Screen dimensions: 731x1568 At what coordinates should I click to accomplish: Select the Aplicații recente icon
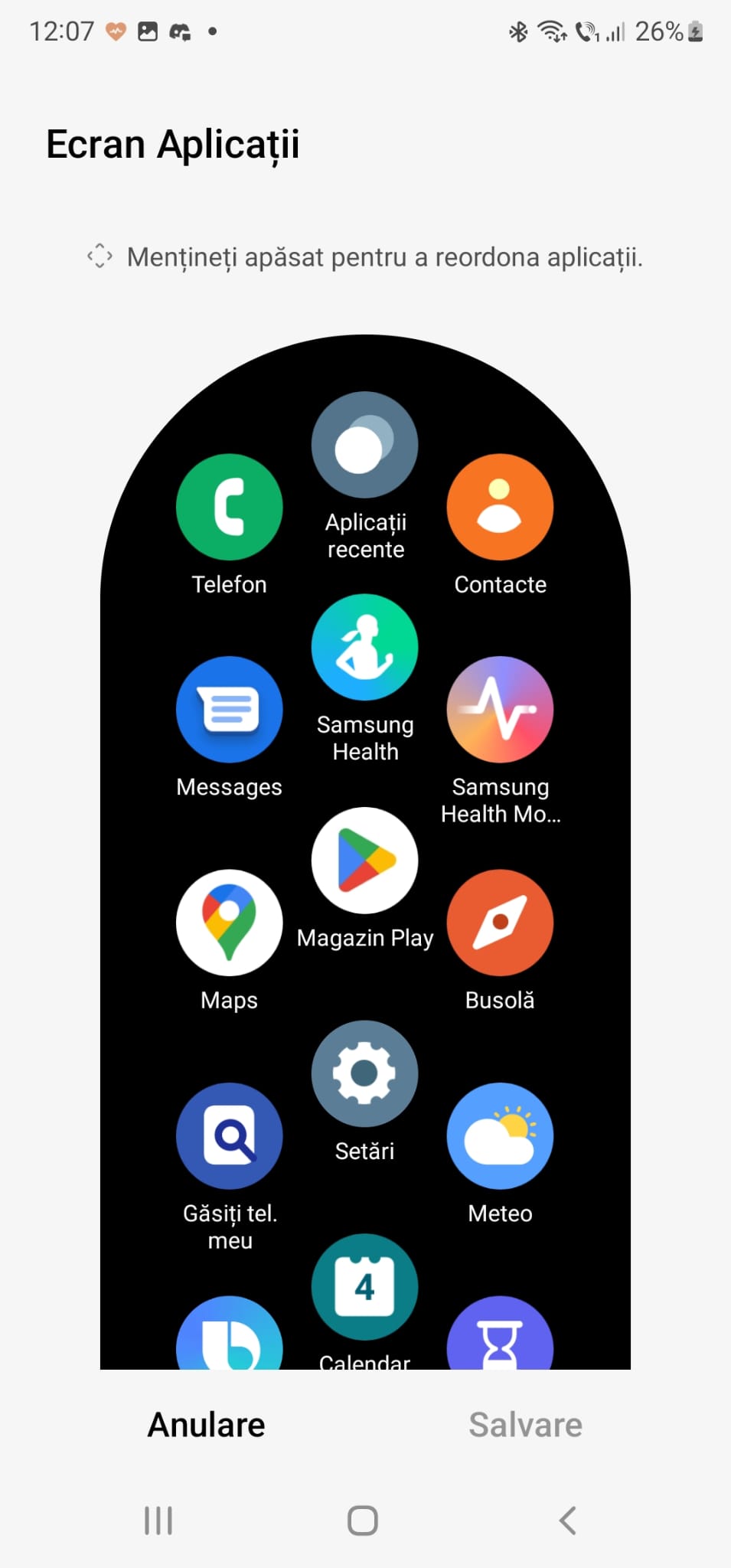[x=364, y=445]
